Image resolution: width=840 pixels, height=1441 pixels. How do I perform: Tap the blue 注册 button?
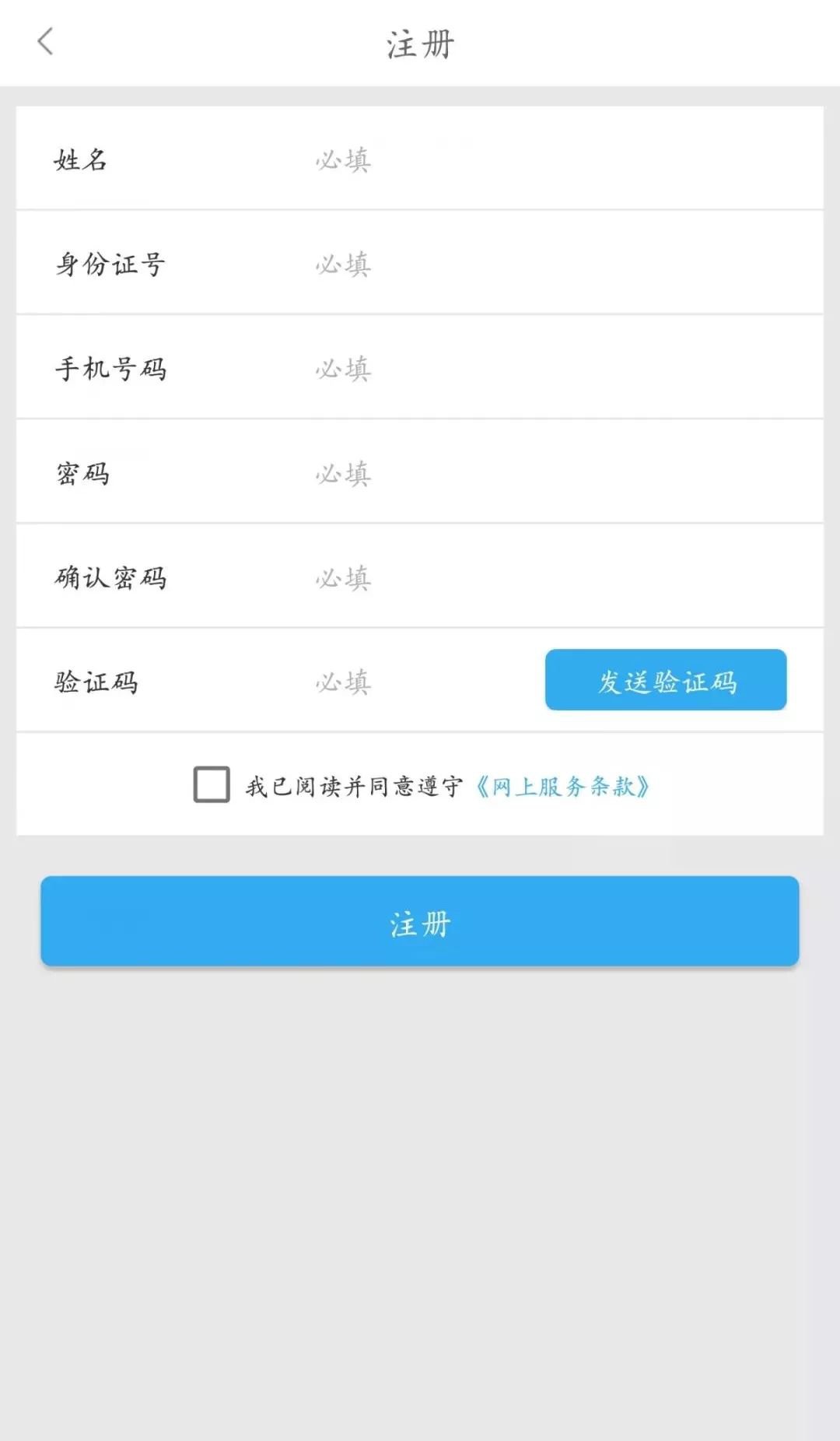tap(420, 921)
